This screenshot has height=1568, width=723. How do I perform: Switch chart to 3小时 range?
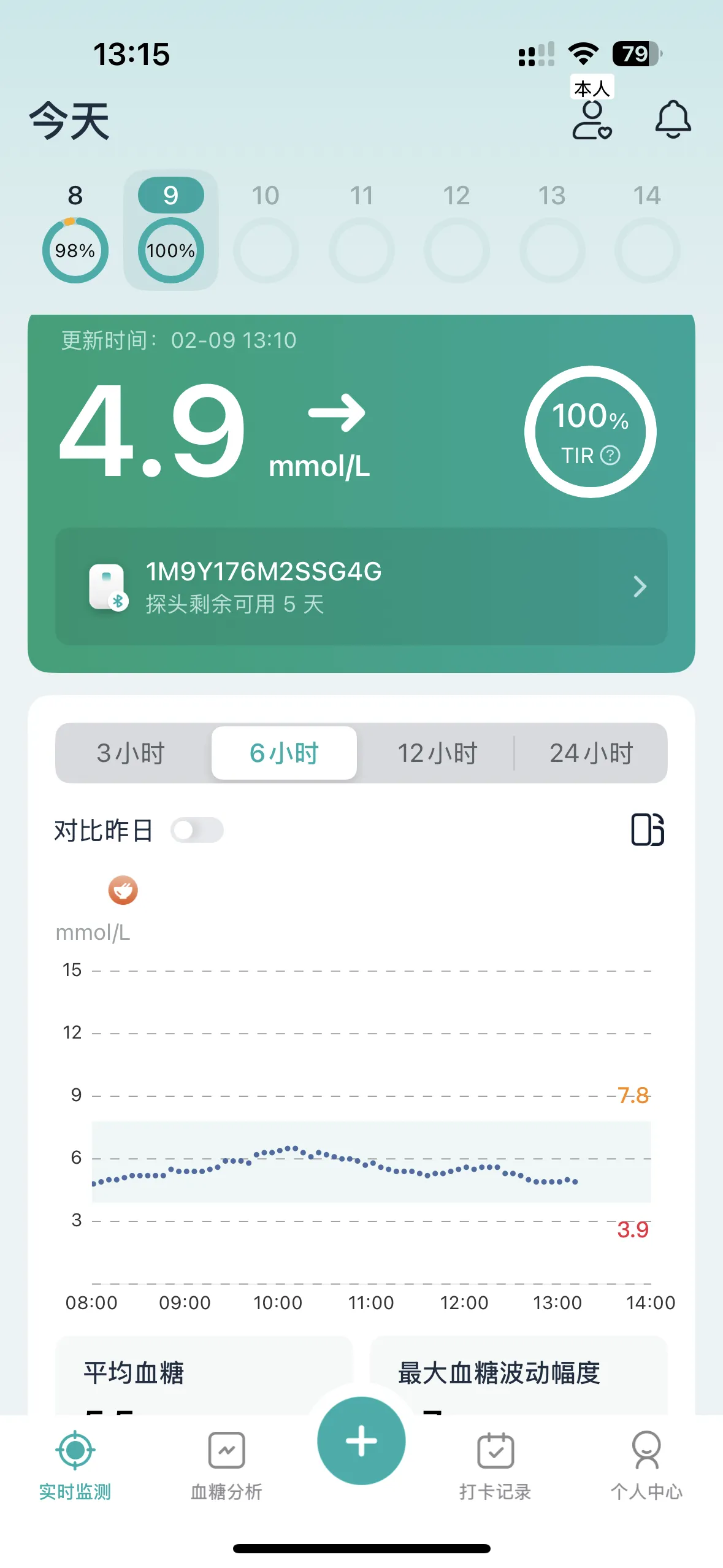[131, 753]
